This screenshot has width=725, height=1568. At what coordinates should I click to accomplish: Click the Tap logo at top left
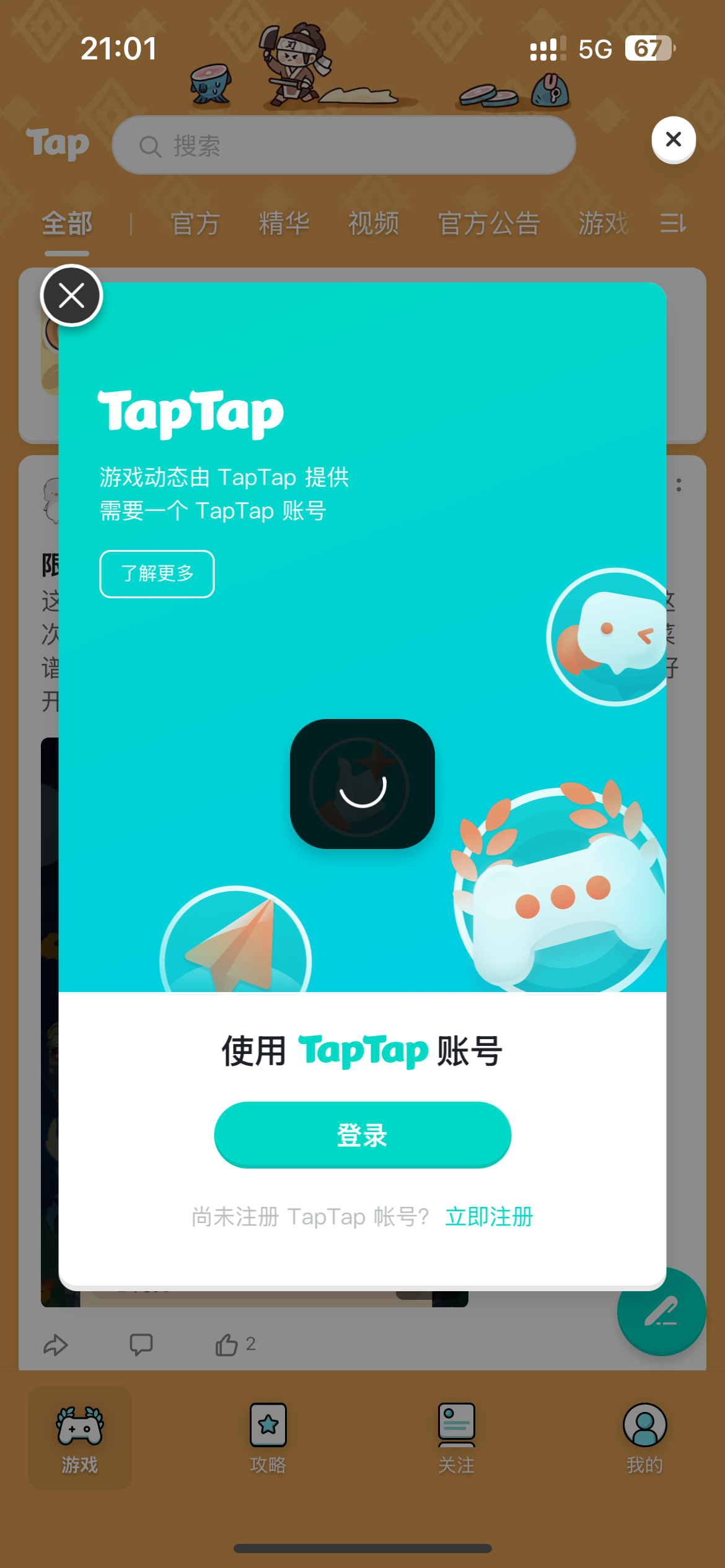pyautogui.click(x=58, y=143)
